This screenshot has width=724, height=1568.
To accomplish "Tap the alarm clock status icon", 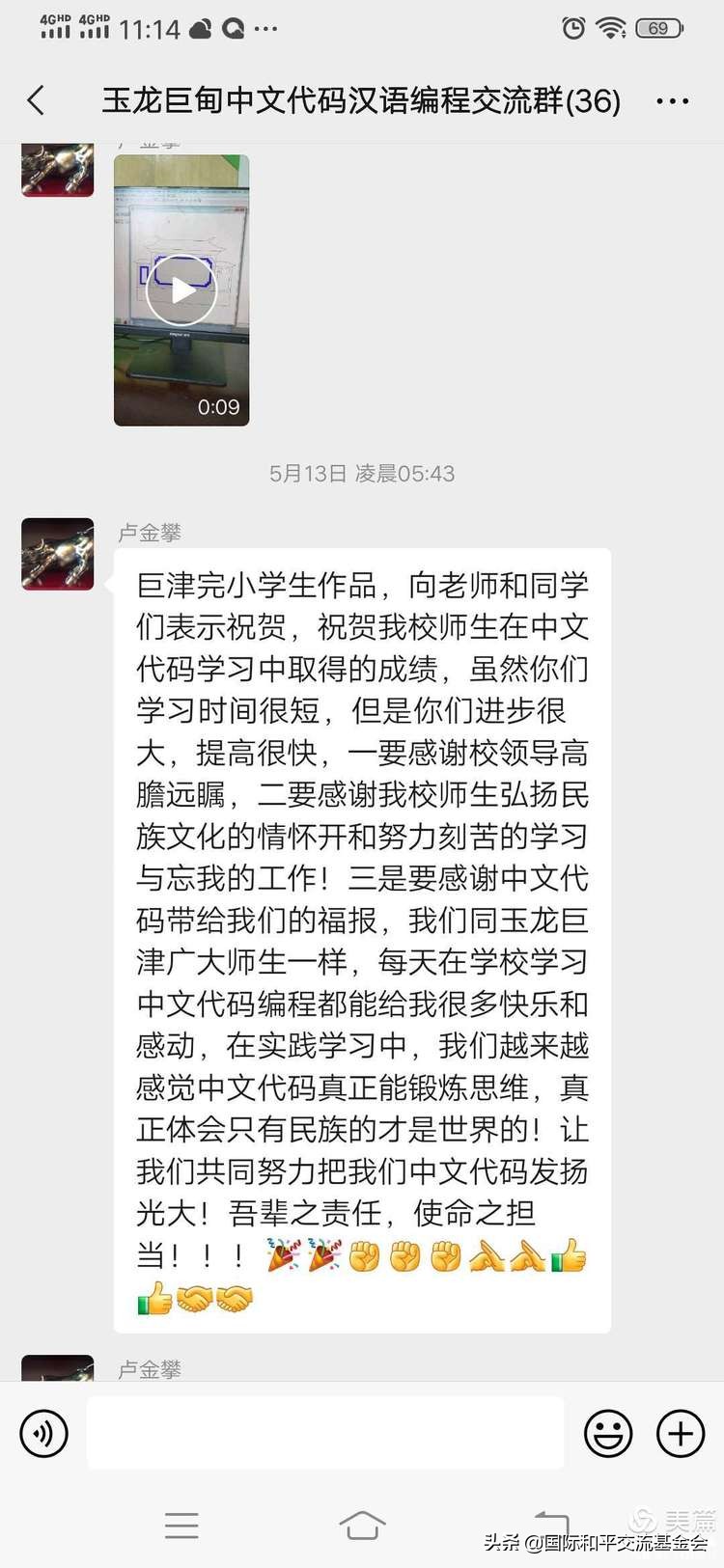I will coord(574,28).
